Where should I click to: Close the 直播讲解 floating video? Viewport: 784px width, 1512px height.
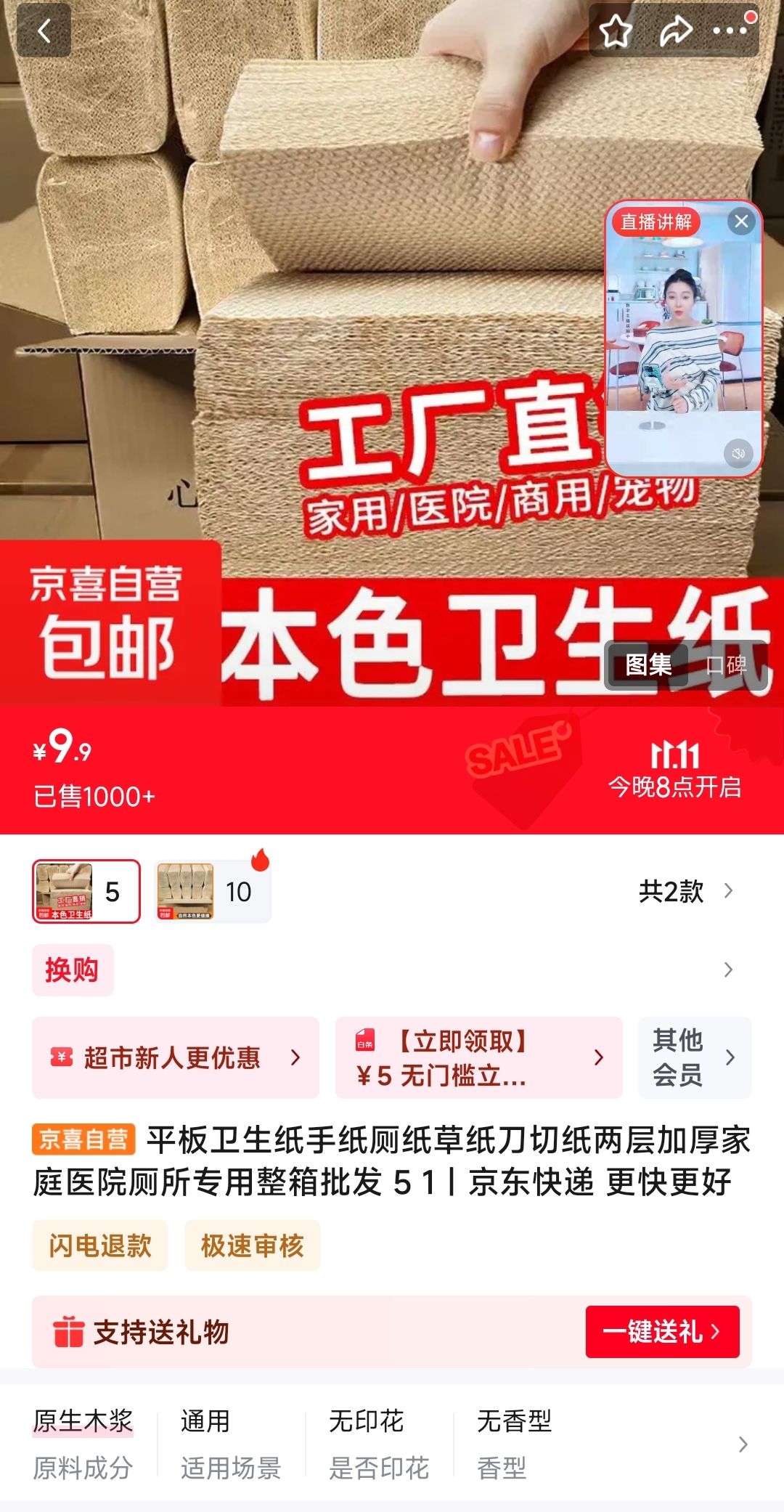coord(741,221)
